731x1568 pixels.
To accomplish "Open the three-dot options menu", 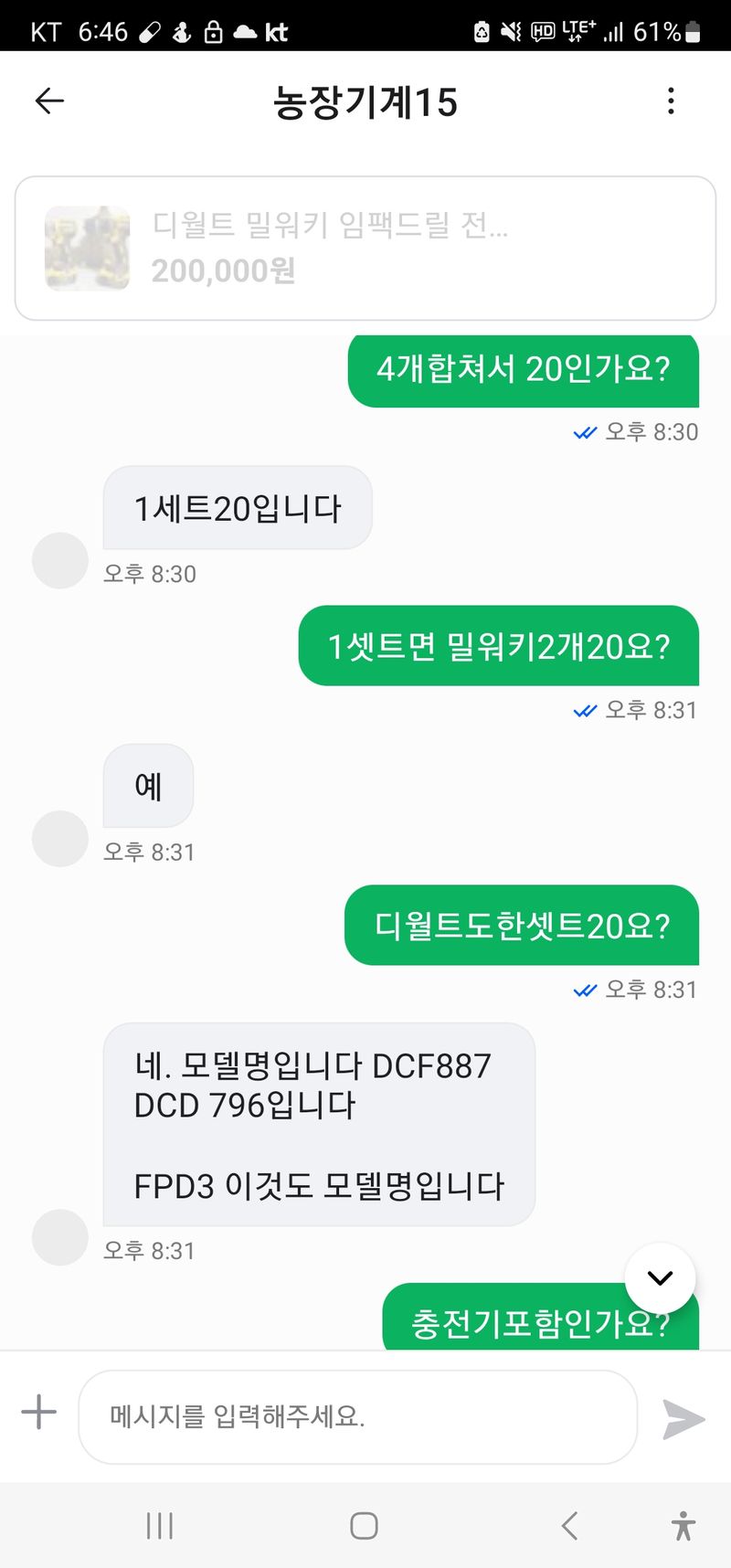I will click(x=672, y=101).
